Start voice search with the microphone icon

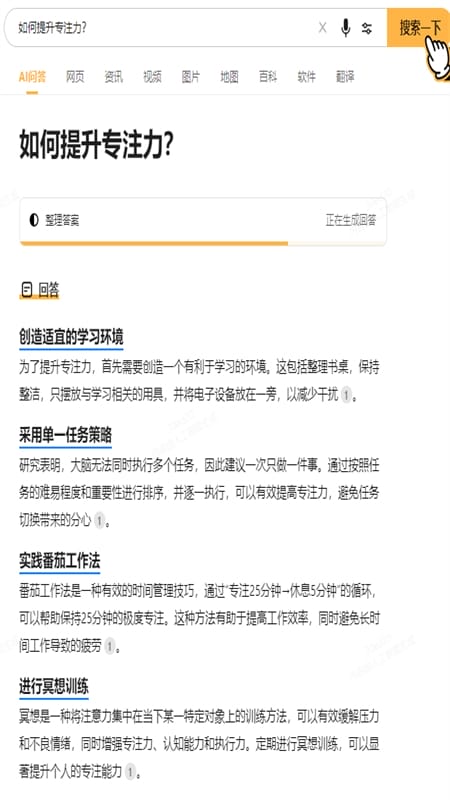tap(345, 28)
